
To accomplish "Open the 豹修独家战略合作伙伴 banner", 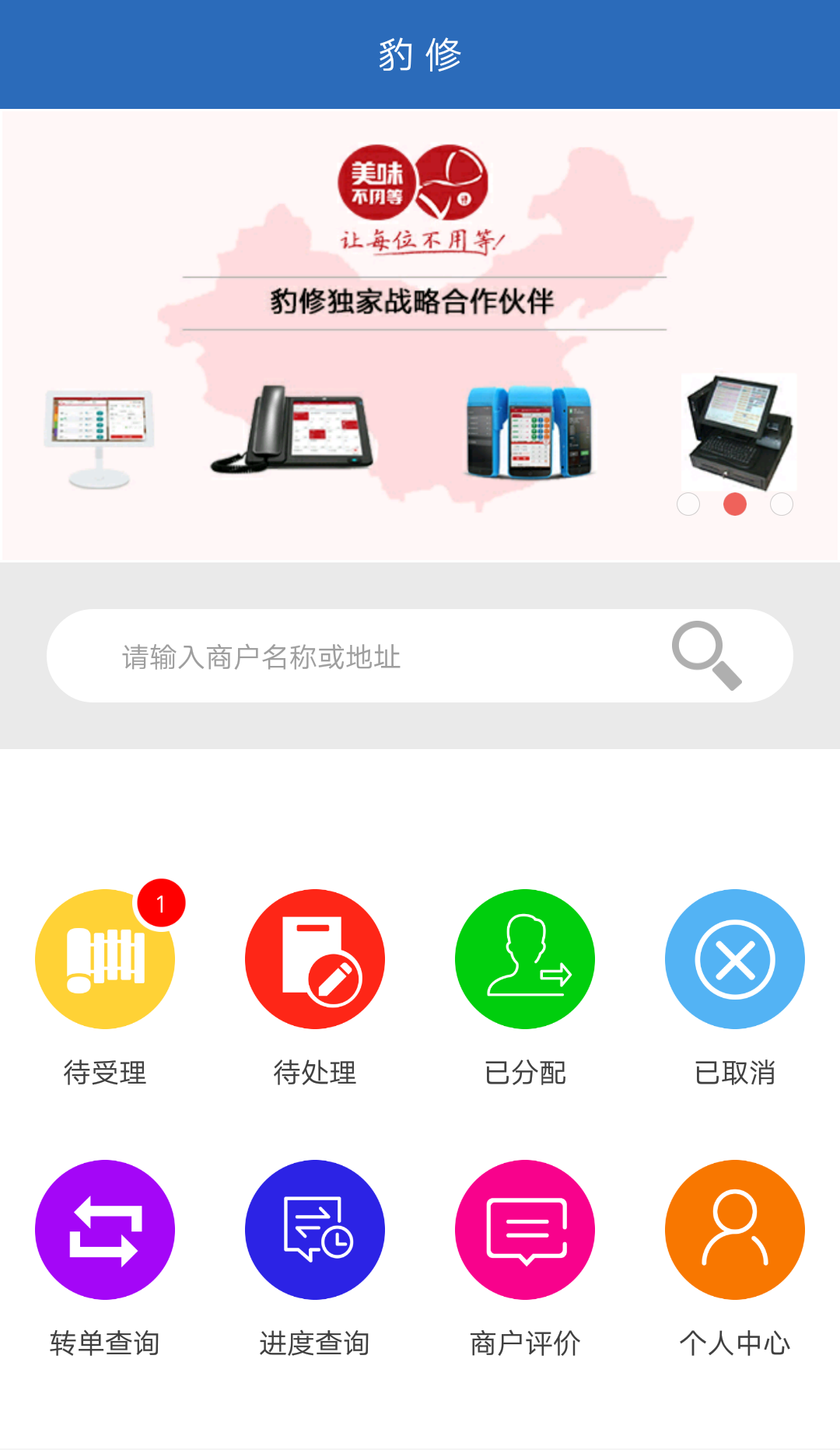I will tap(420, 335).
